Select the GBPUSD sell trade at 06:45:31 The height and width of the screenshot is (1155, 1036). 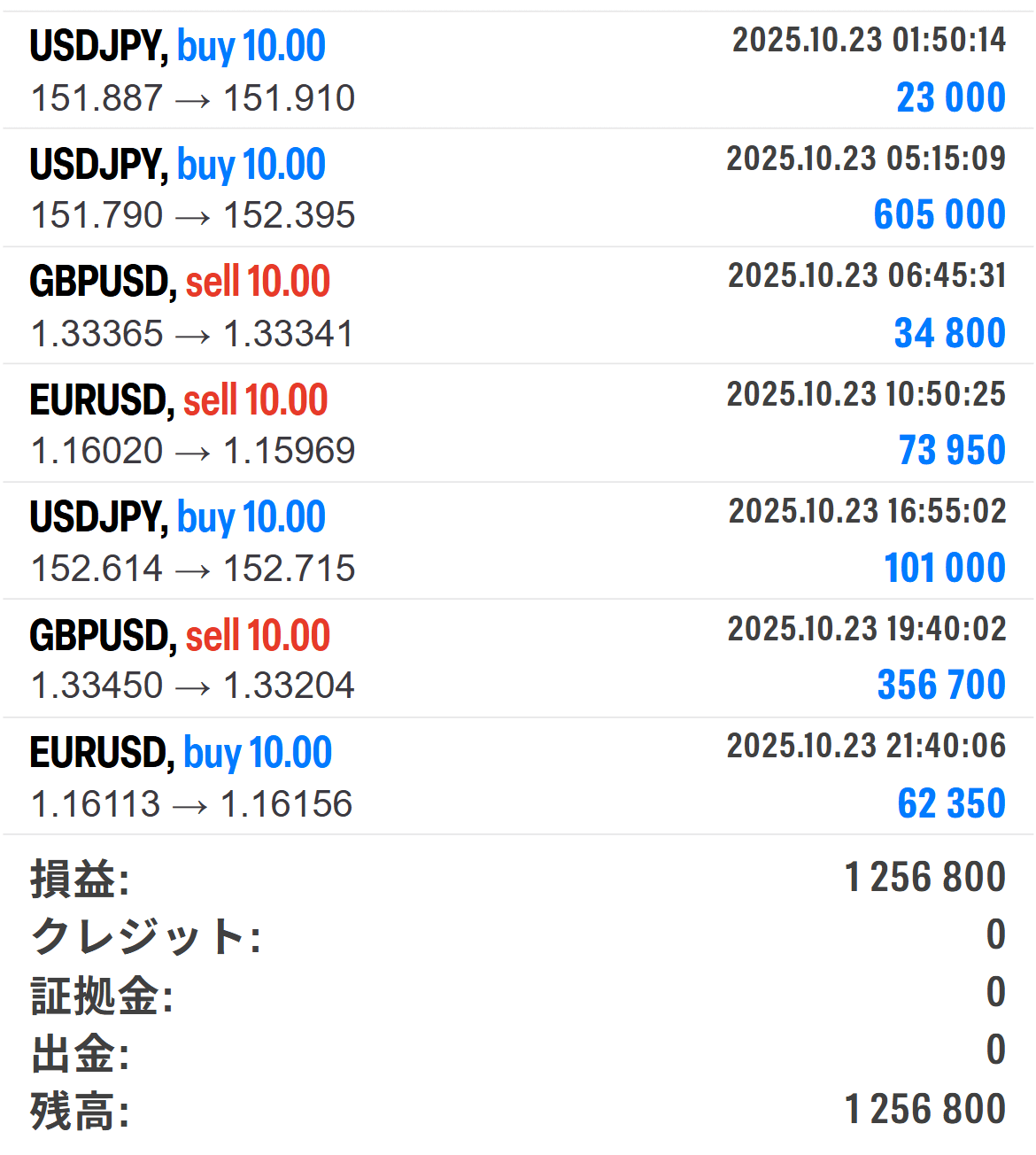pos(518,306)
